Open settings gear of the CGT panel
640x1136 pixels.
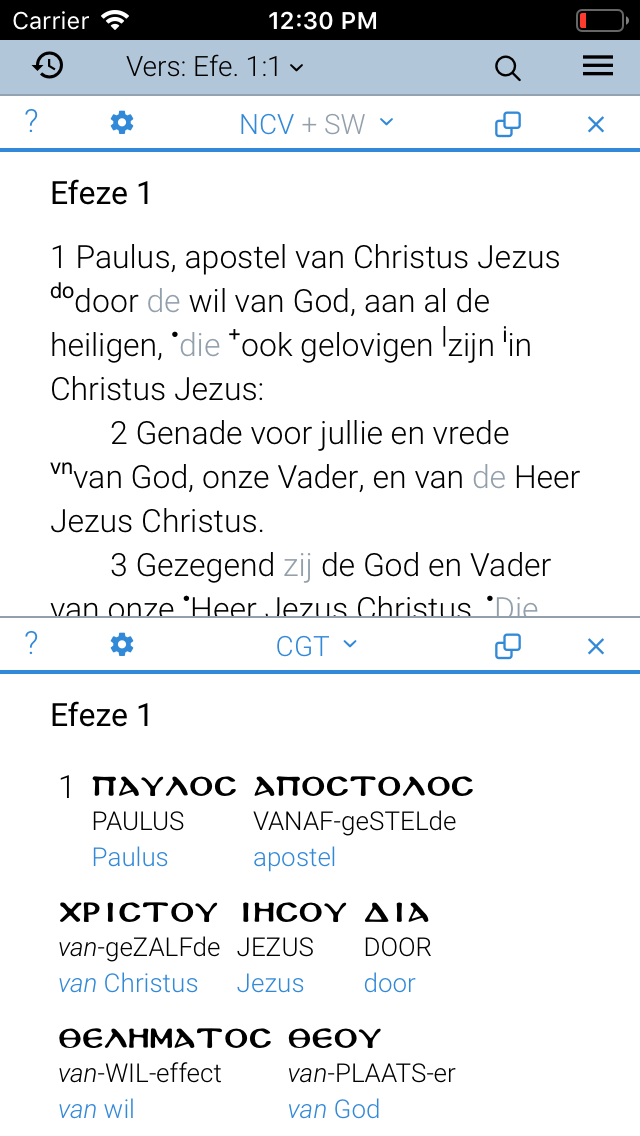coord(122,645)
